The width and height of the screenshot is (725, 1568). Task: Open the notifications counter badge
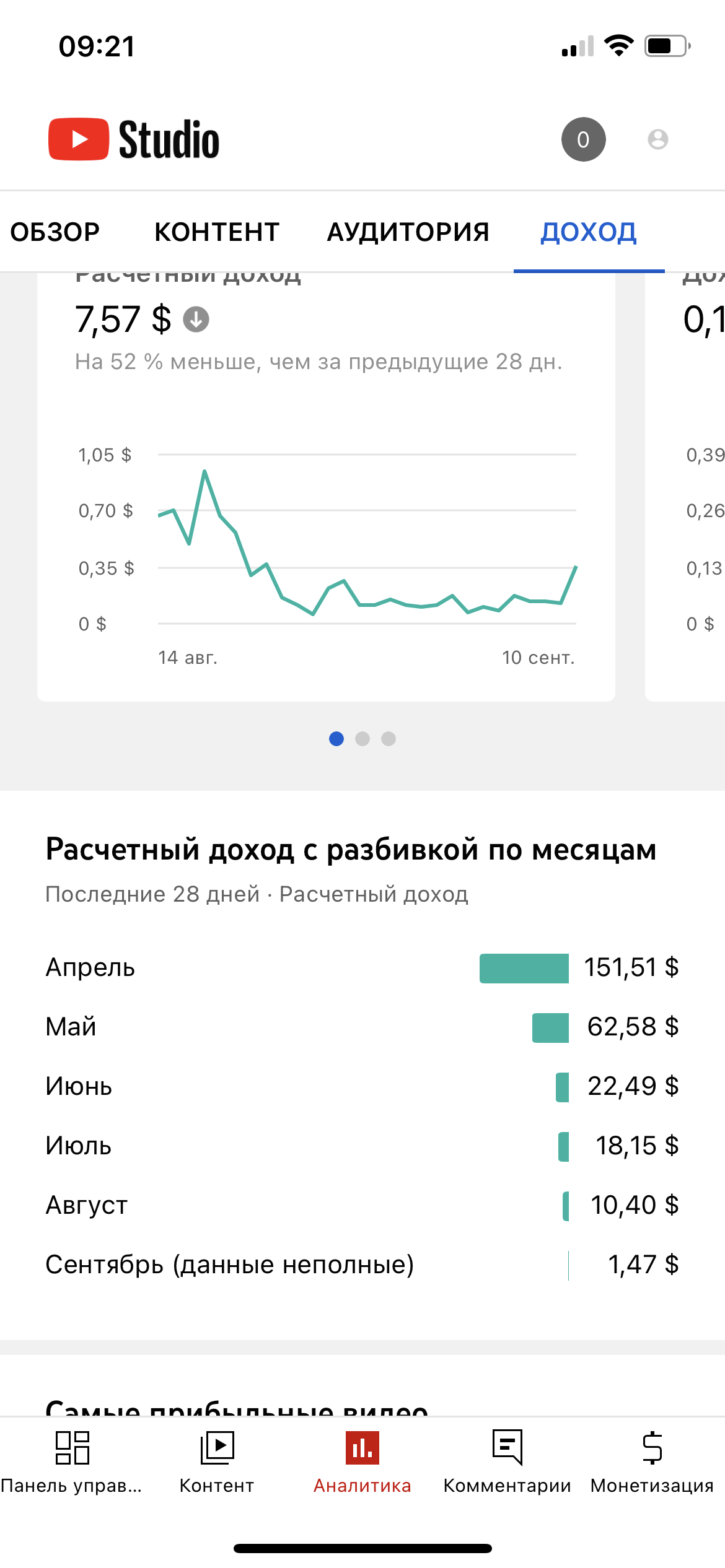point(583,139)
